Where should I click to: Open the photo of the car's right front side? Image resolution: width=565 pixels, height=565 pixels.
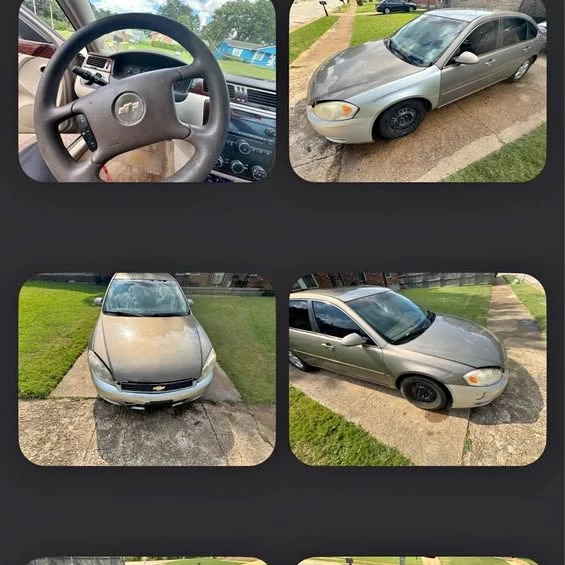coord(418,369)
